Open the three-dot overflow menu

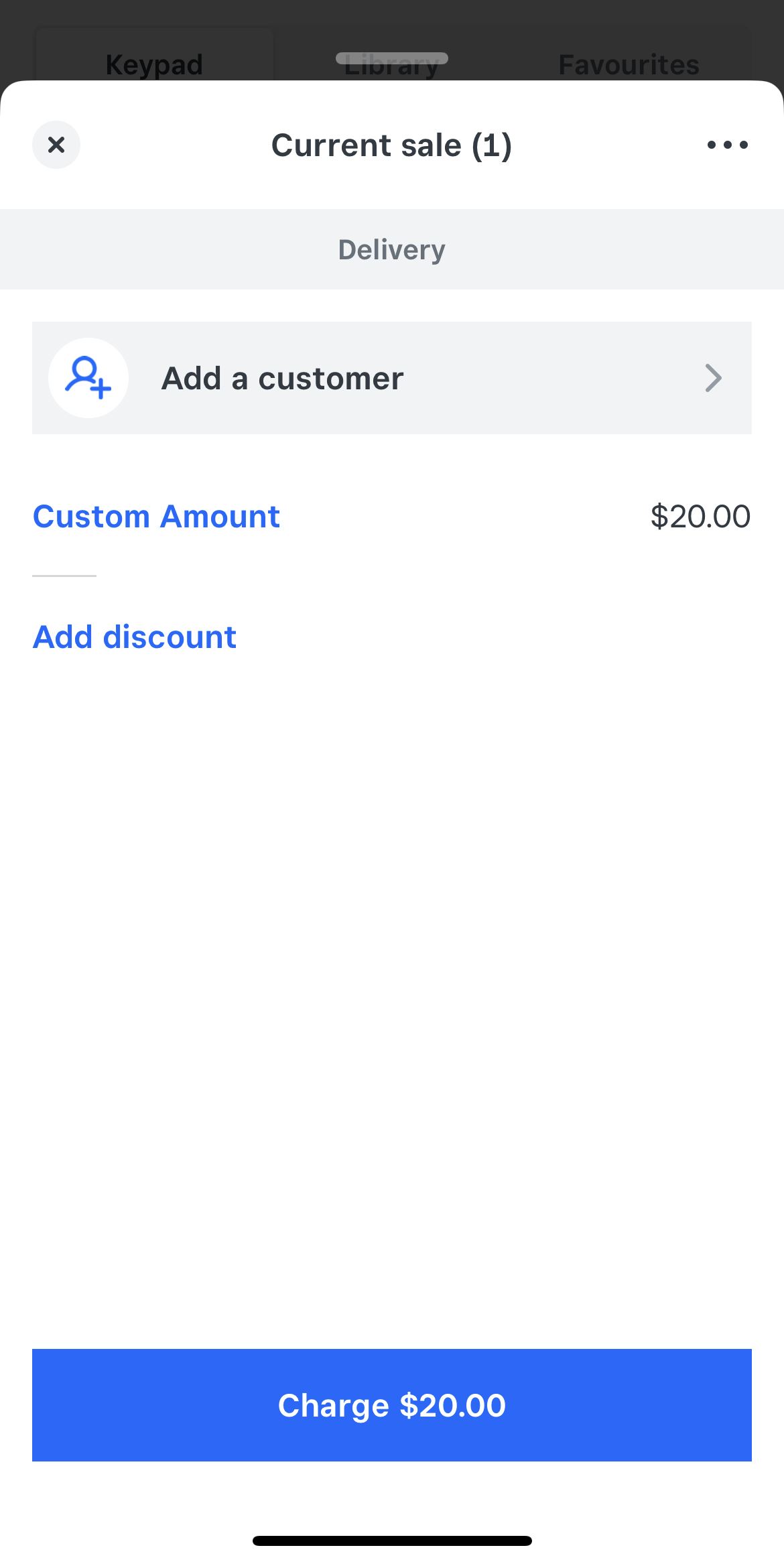tap(727, 145)
